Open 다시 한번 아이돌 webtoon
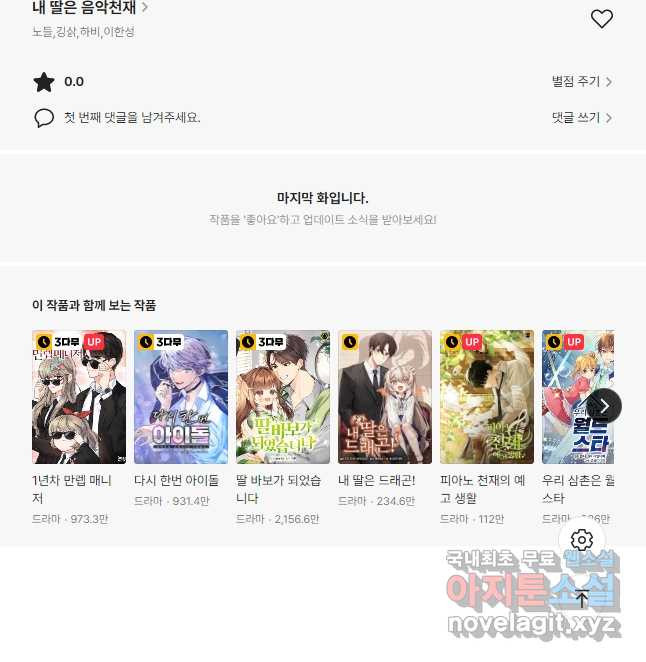 tap(181, 397)
